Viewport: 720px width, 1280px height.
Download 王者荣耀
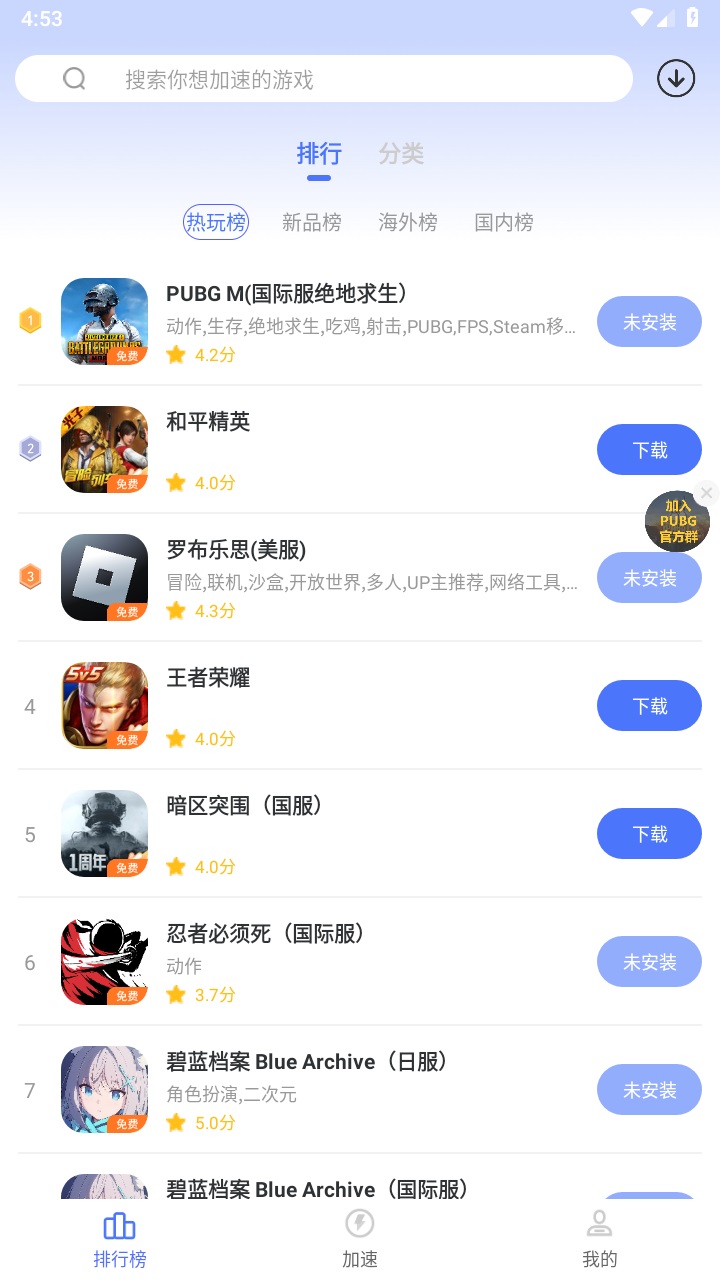click(x=649, y=706)
